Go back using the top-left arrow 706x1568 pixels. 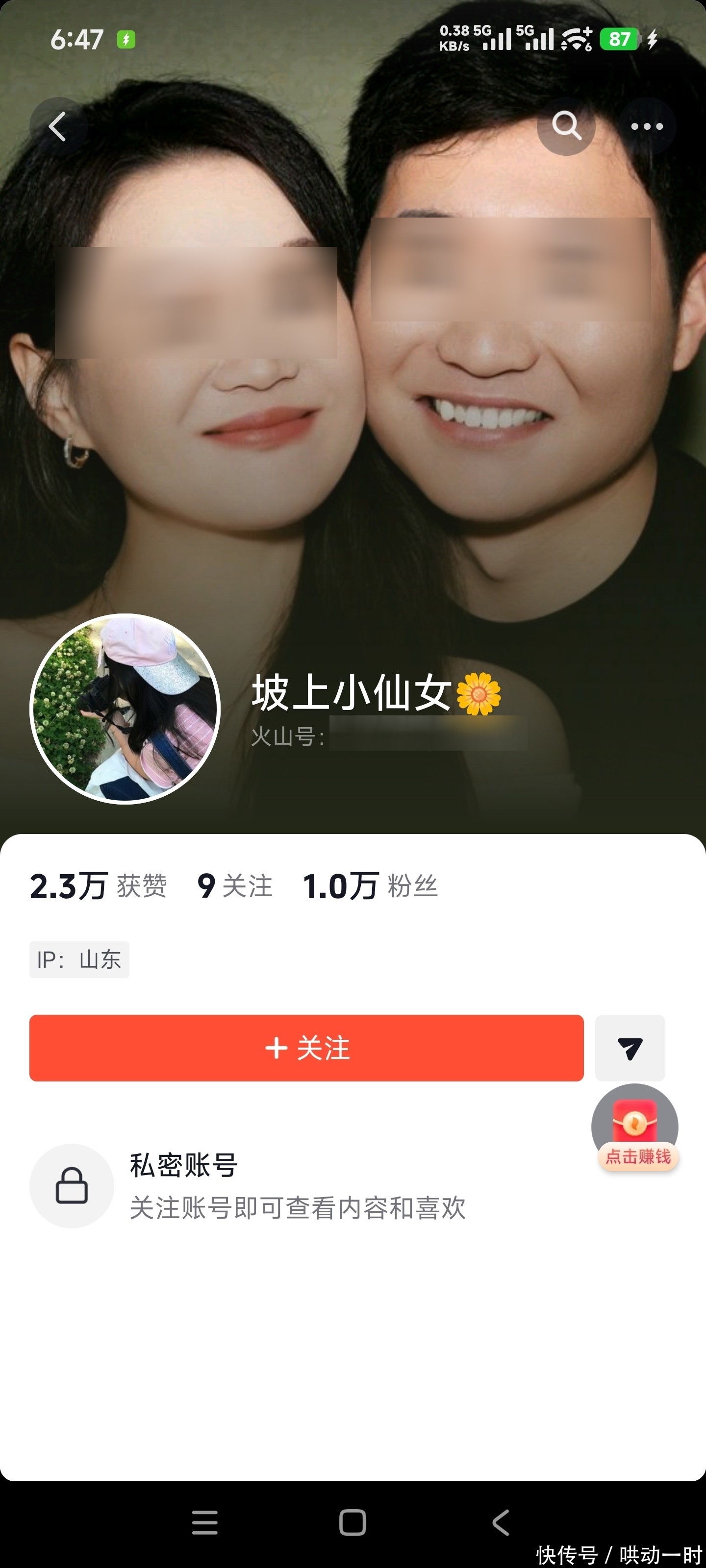(x=57, y=126)
